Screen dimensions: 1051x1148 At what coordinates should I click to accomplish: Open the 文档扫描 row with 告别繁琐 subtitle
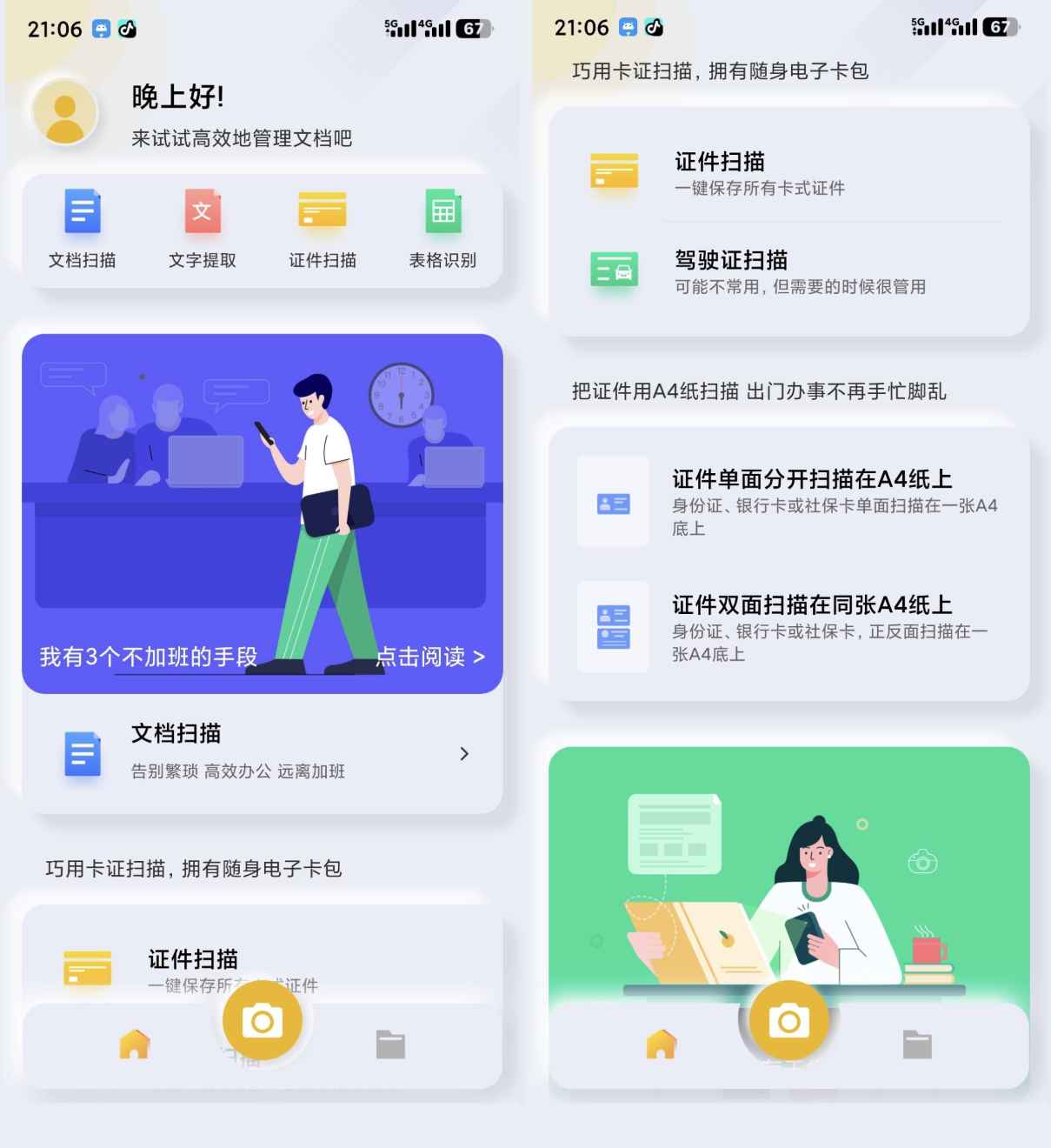[x=263, y=753]
